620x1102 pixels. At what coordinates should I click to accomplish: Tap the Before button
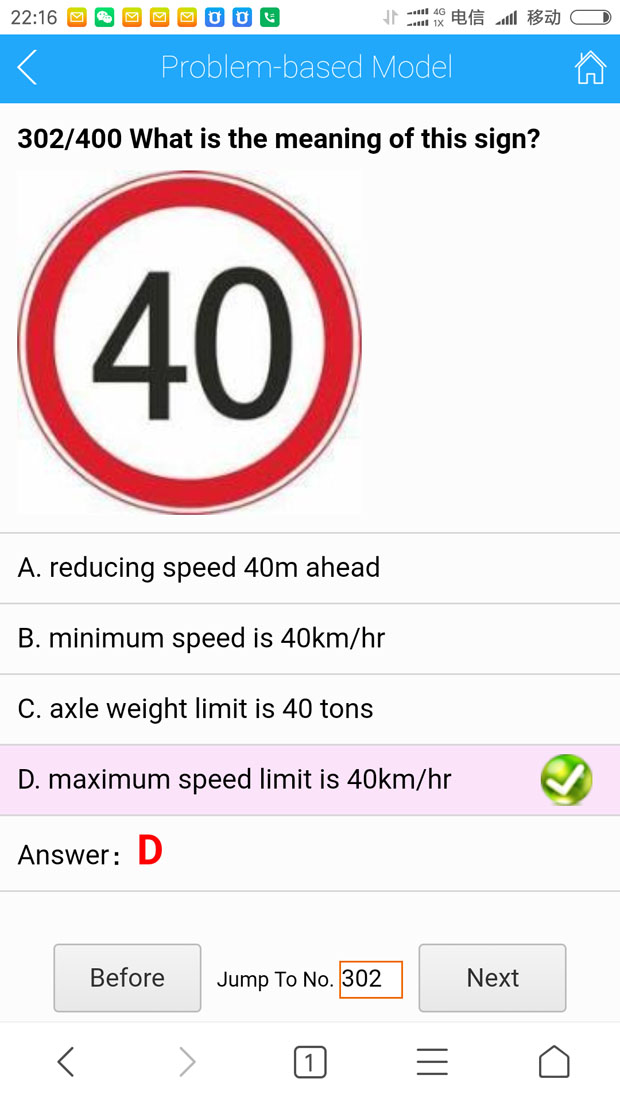(127, 977)
